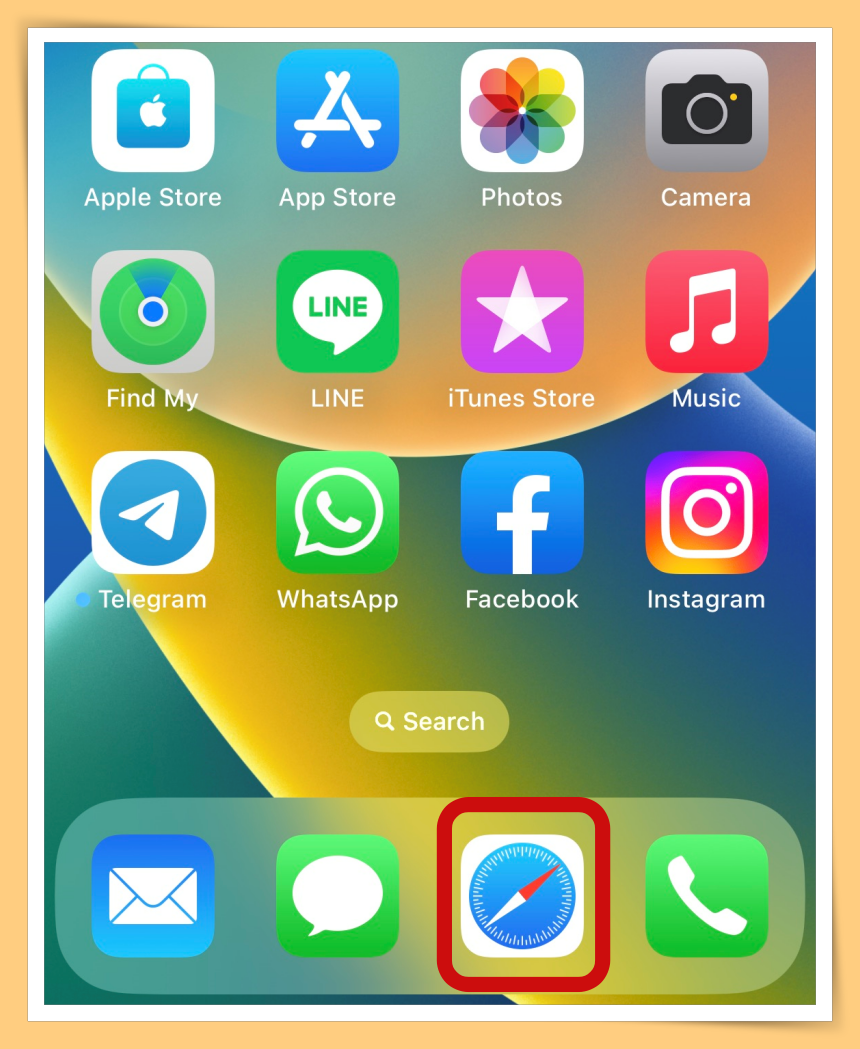Launch the App Store
Viewport: 860px width, 1049px height.
tap(337, 111)
